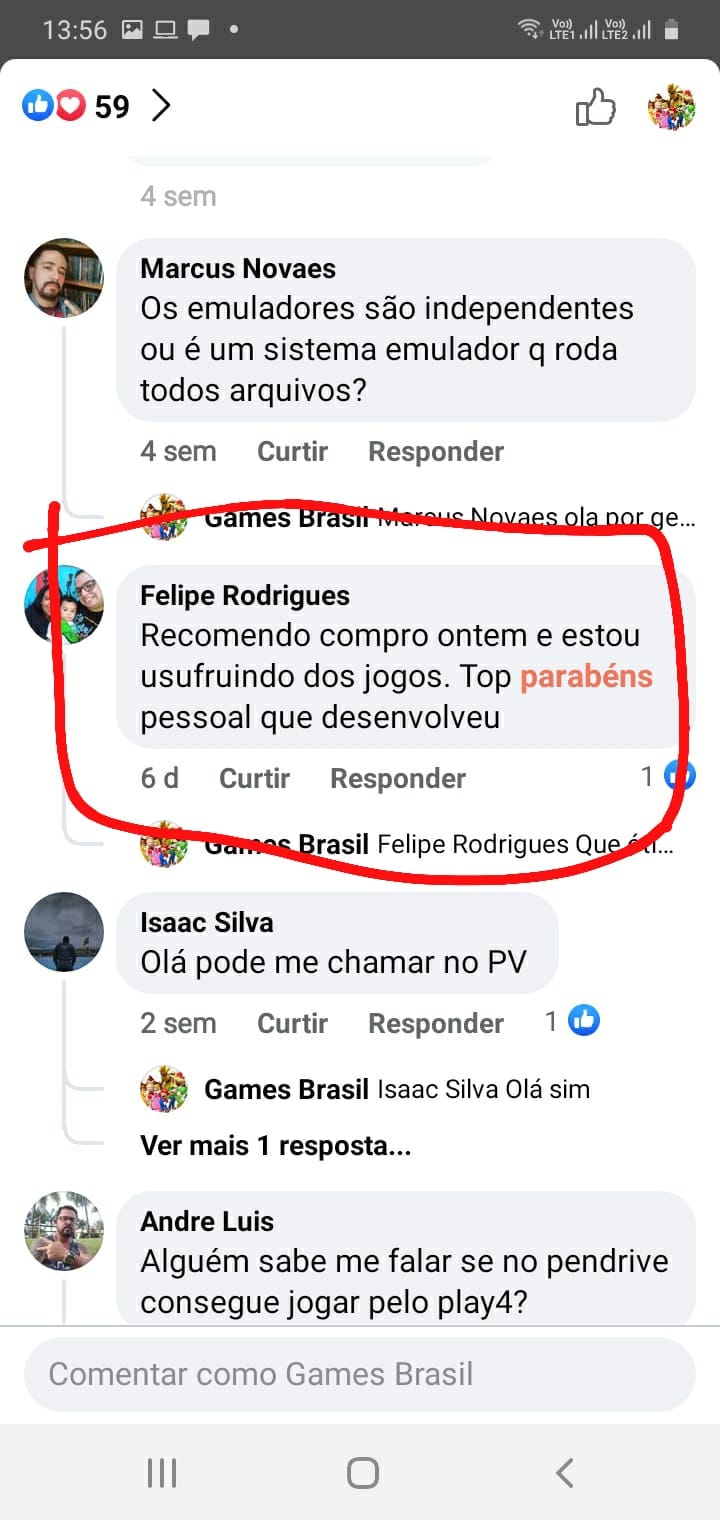Reply to Felipe Rodrigues' comment

[x=397, y=779]
